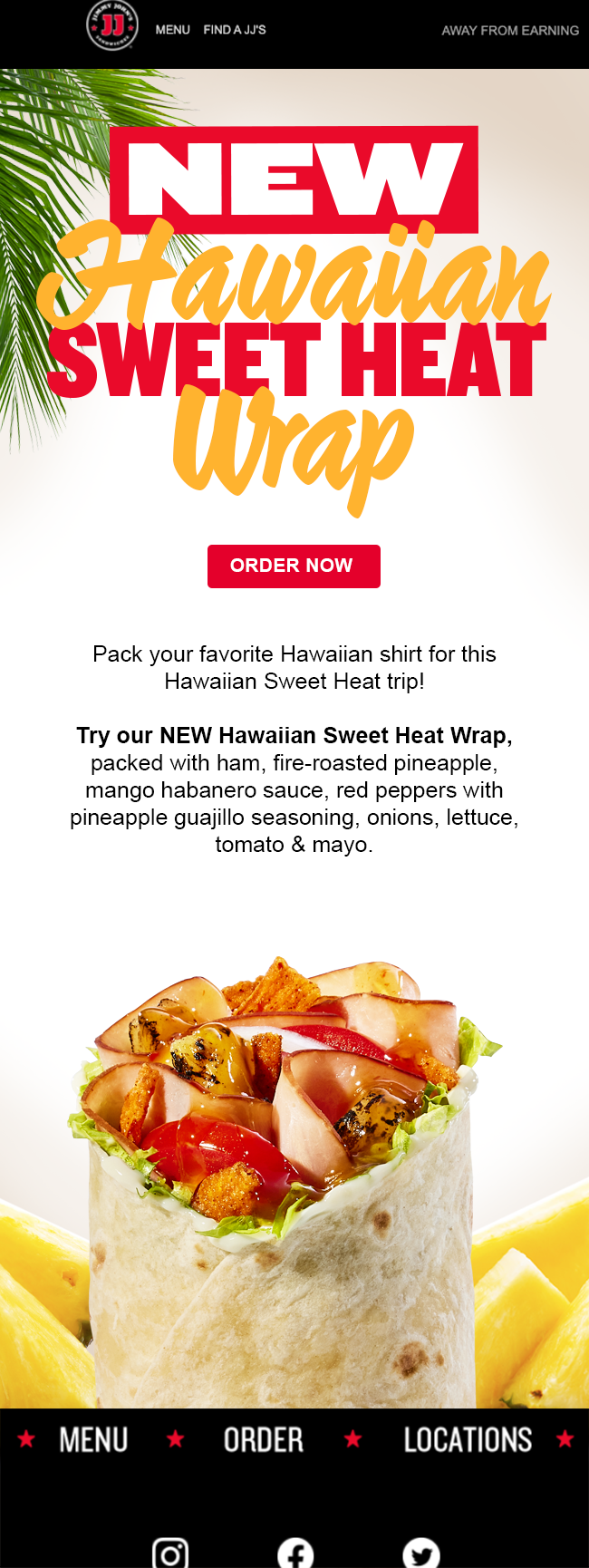The image size is (589, 1568).
Task: Visit the Twitter page via icon
Action: pyautogui.click(x=421, y=1553)
